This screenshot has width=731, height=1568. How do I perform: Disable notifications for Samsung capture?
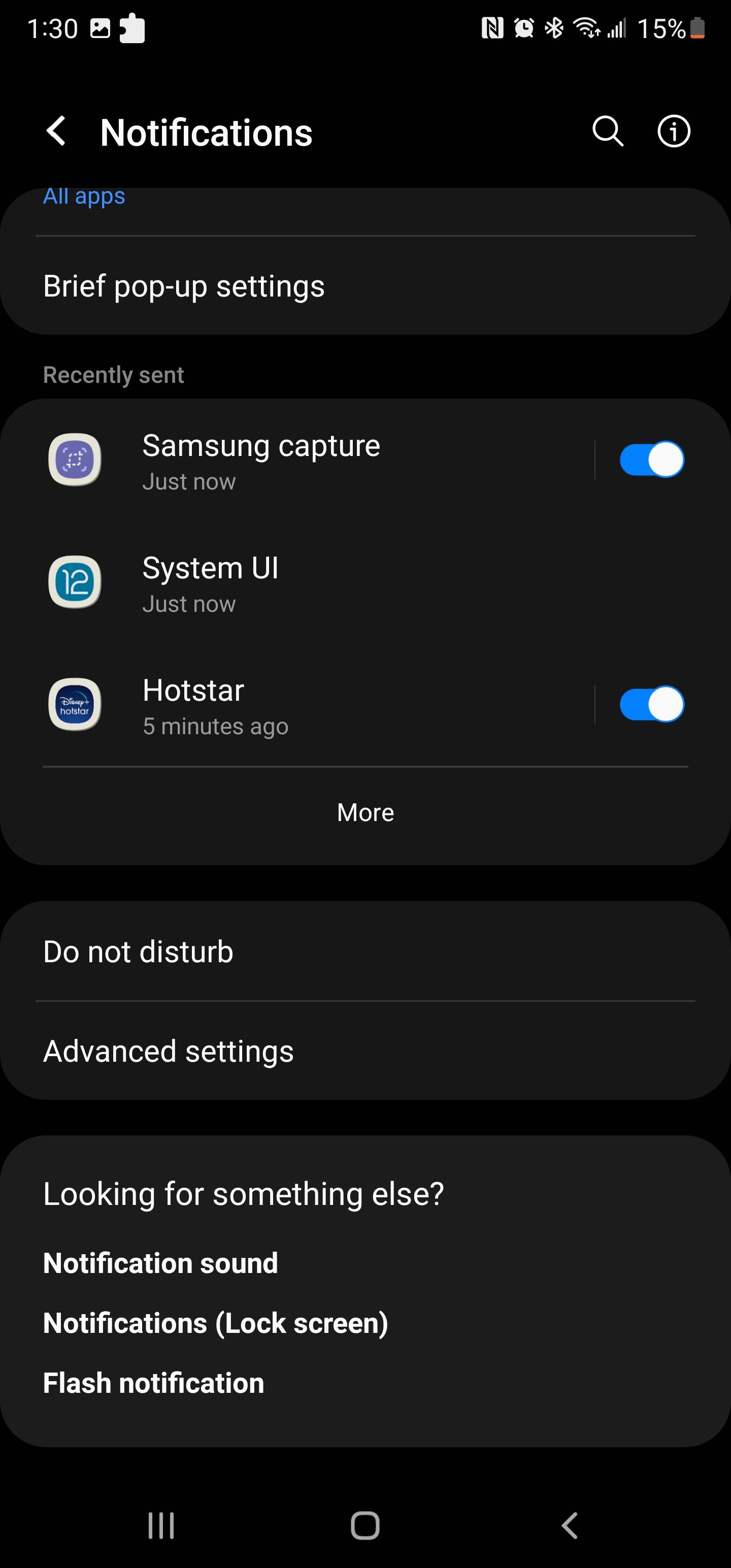point(651,460)
